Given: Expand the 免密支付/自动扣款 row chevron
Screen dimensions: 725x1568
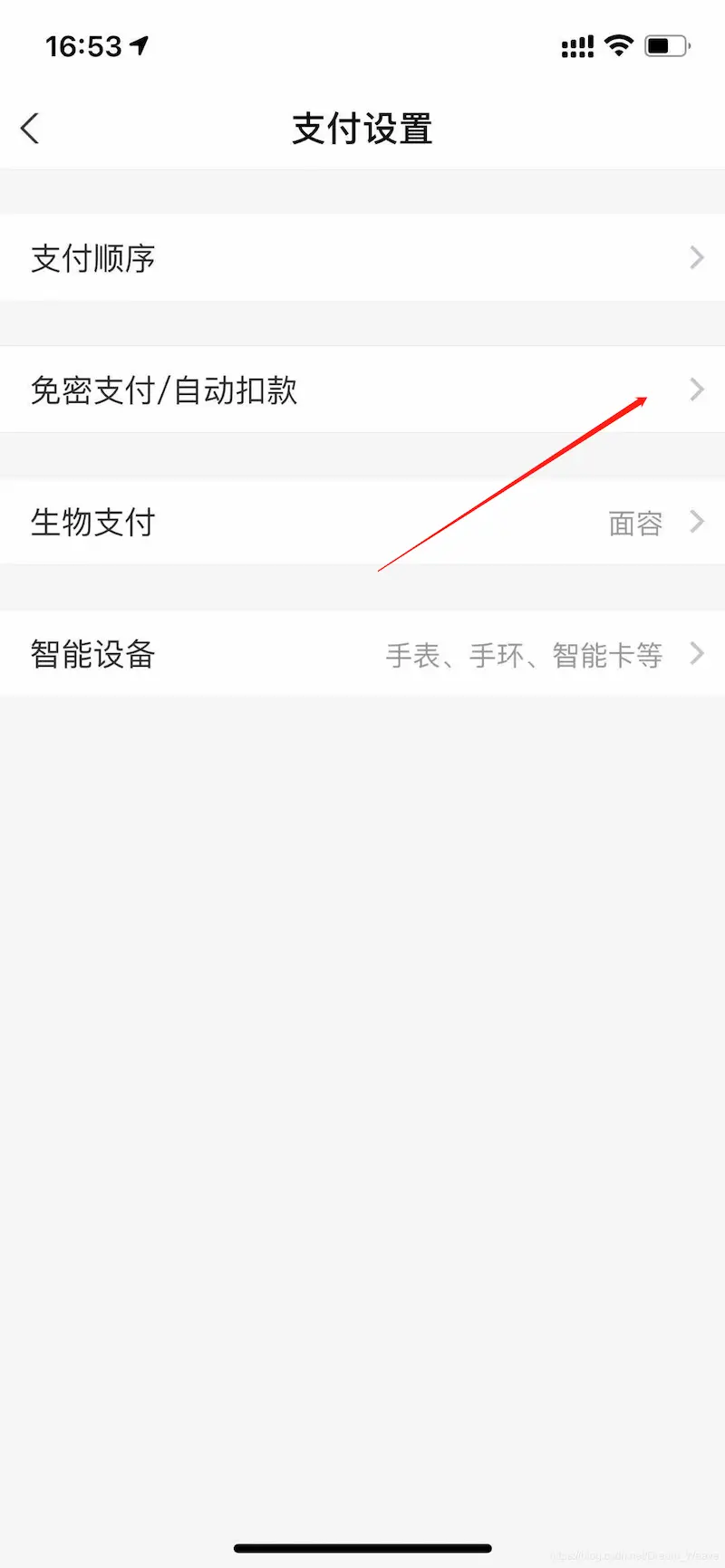Looking at the screenshot, I should (696, 390).
